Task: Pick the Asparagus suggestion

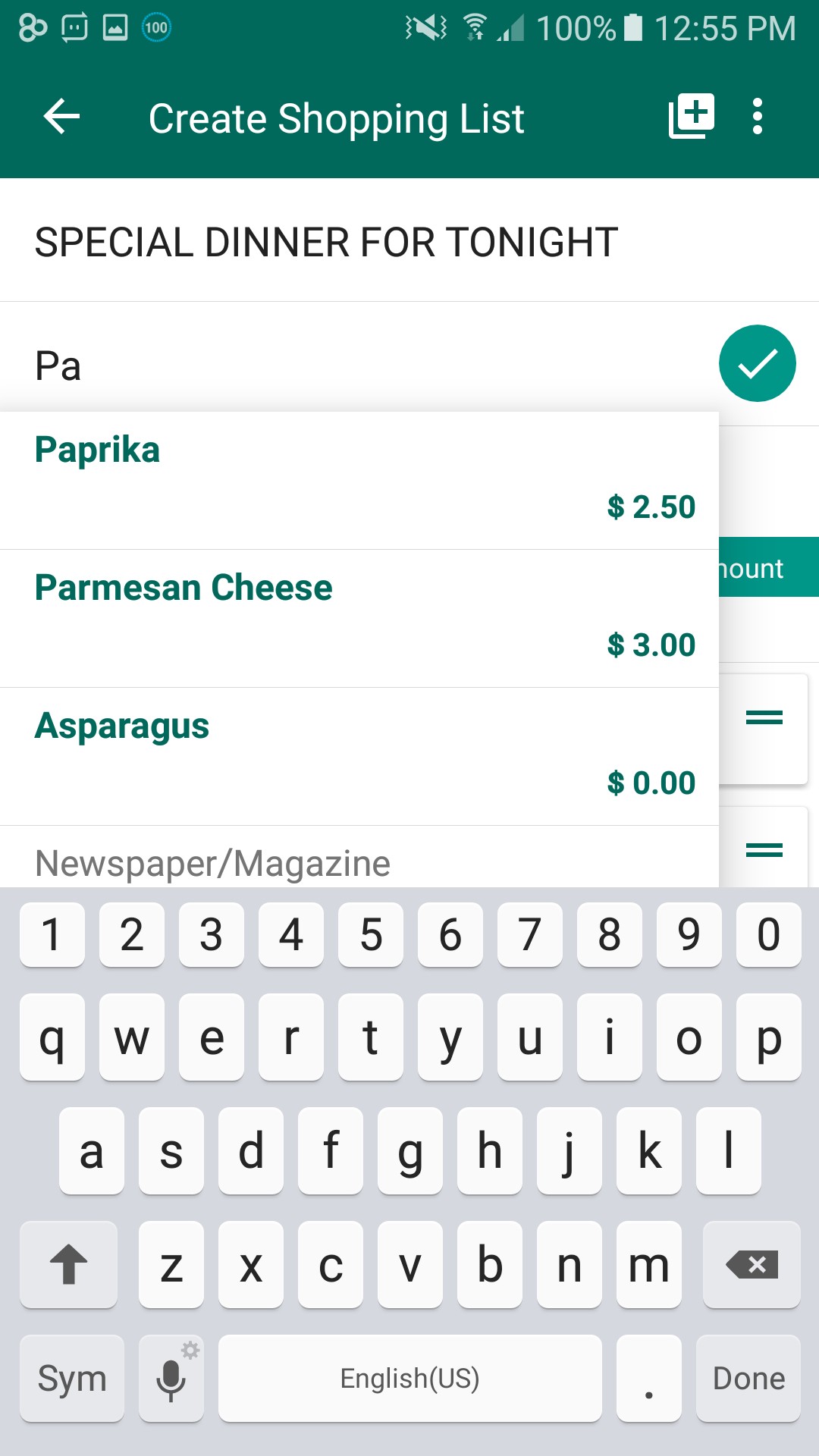Action: pos(359,757)
